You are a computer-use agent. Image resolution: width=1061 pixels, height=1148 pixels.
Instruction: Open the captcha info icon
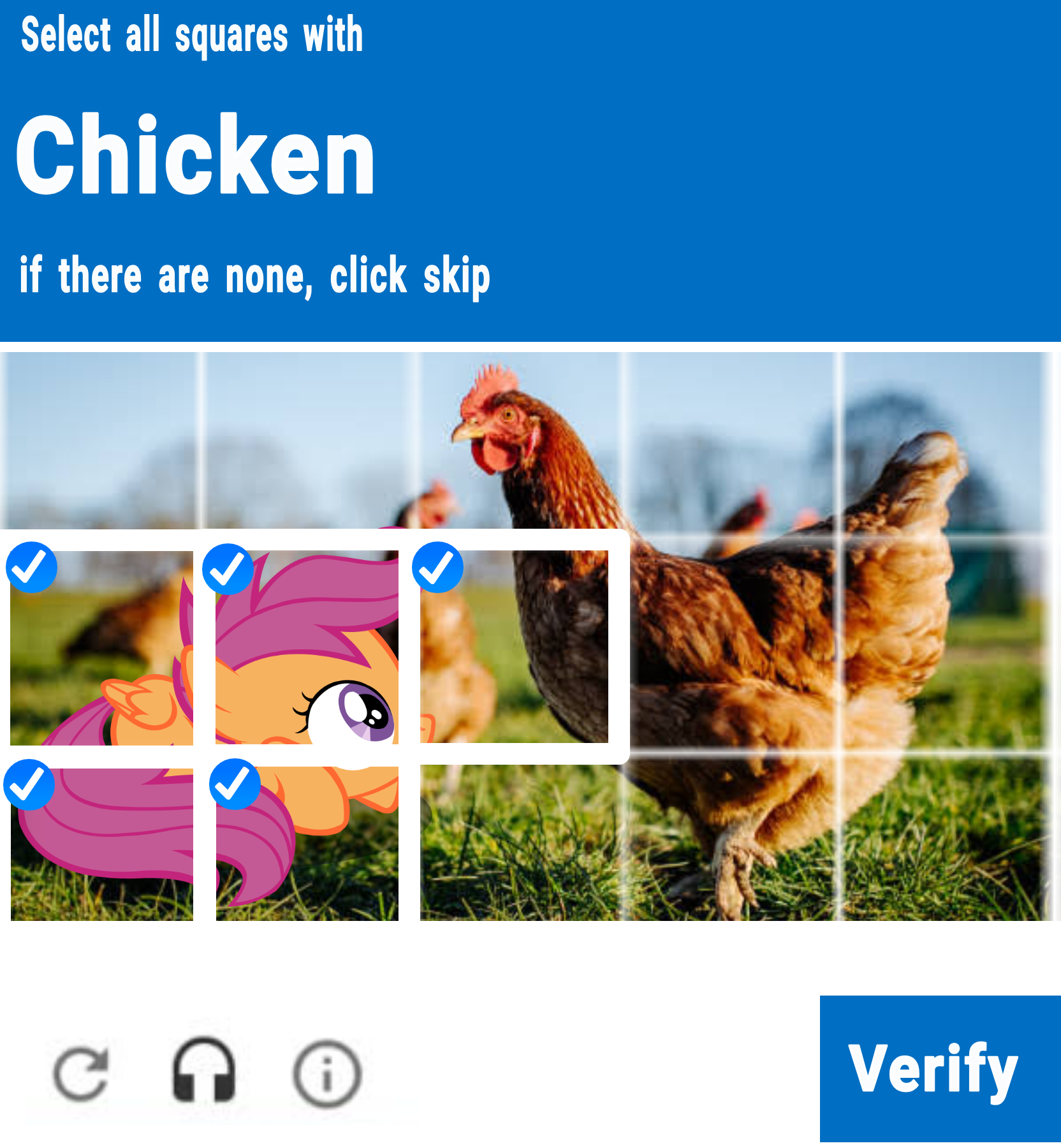[327, 1074]
